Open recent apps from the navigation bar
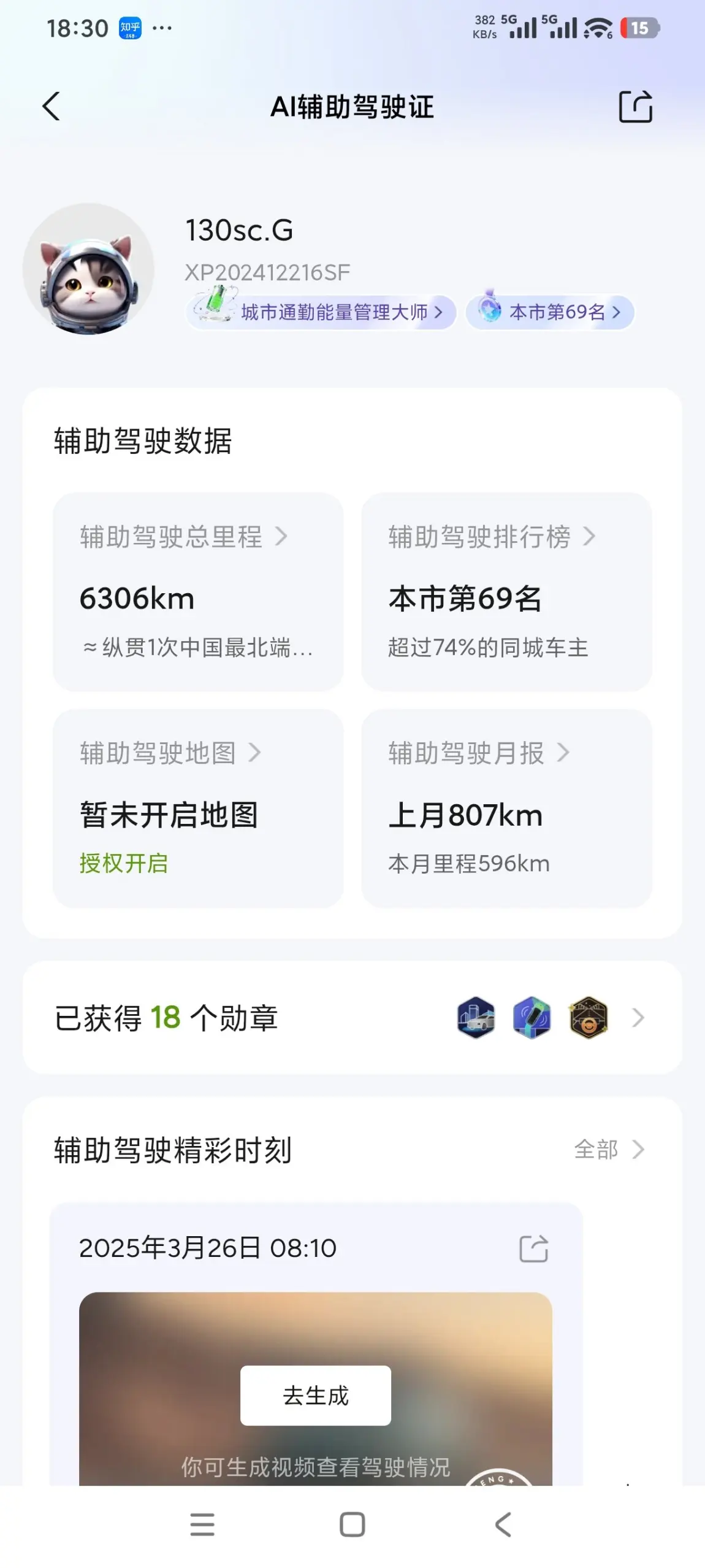This screenshot has width=705, height=1568. (x=202, y=1524)
